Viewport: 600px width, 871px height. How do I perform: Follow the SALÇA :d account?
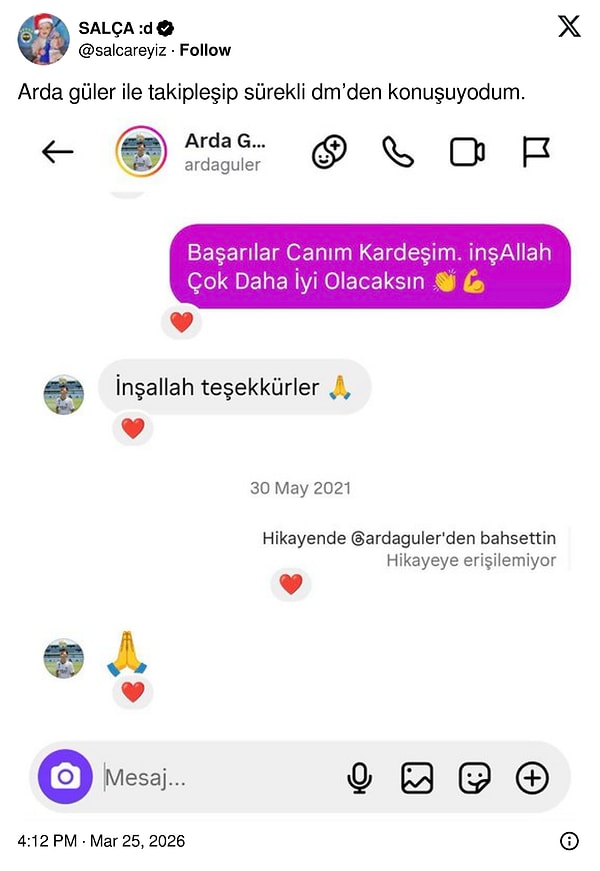[205, 50]
